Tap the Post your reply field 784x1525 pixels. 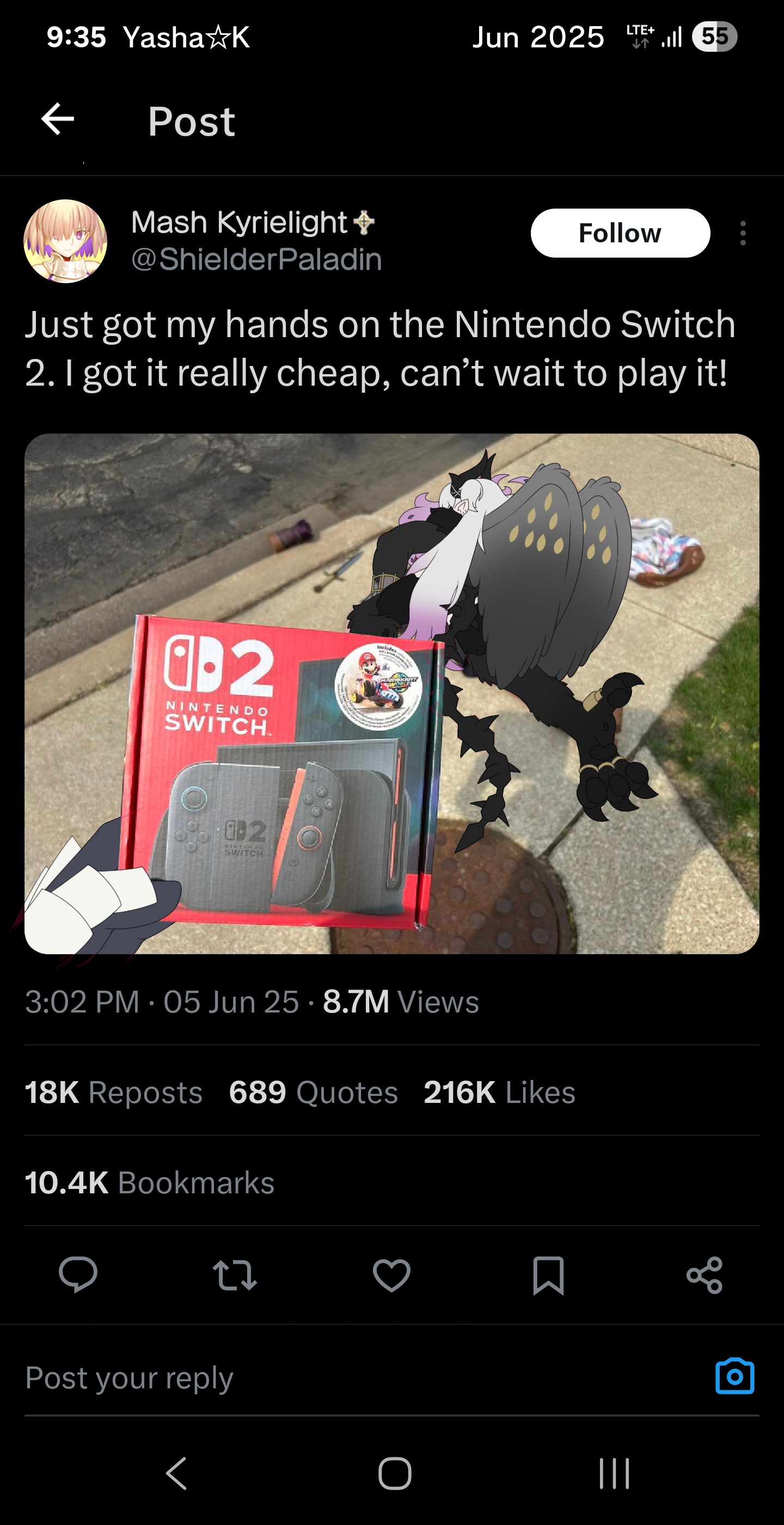pyautogui.click(x=296, y=1377)
